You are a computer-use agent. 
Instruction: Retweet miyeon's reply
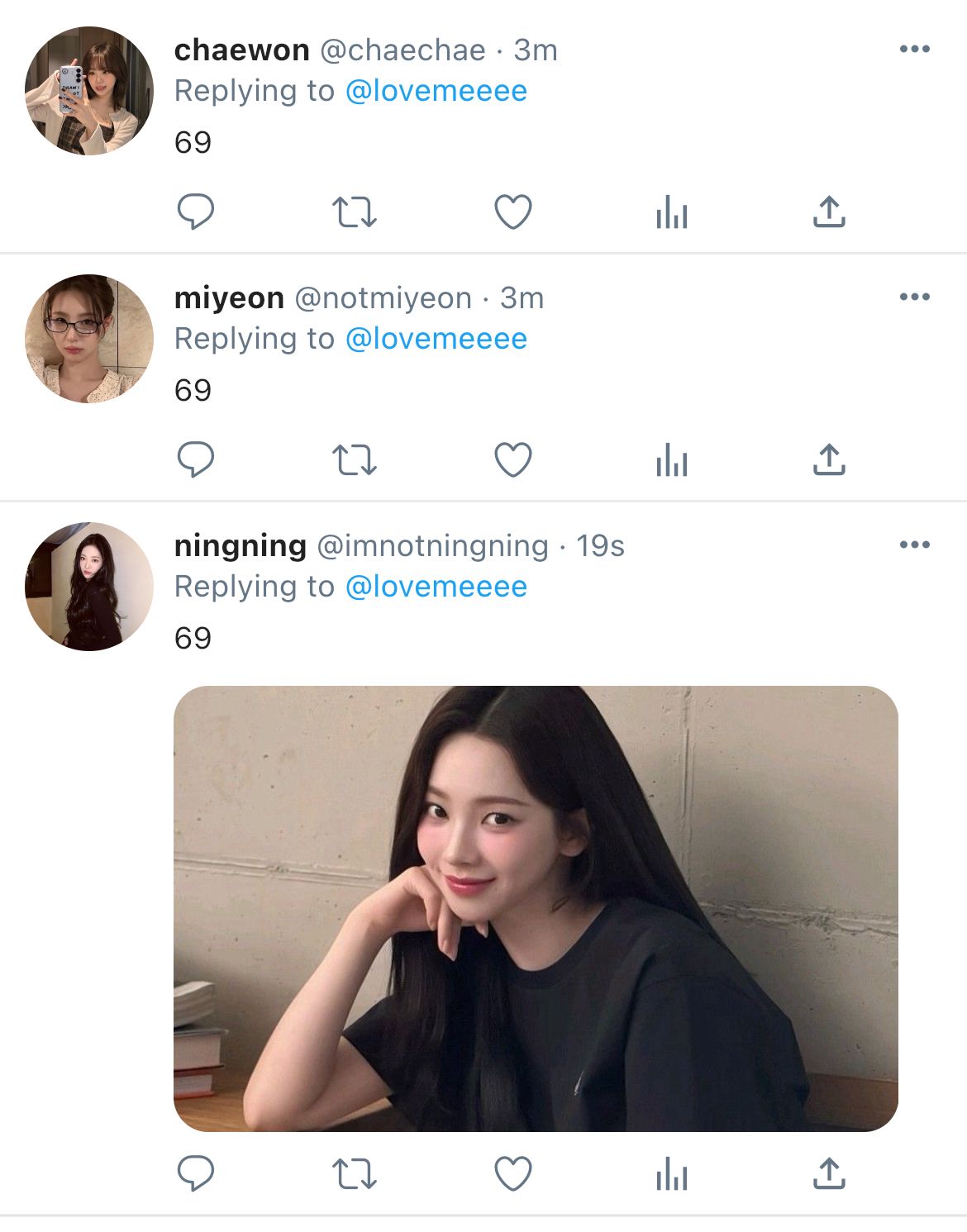pyautogui.click(x=354, y=460)
